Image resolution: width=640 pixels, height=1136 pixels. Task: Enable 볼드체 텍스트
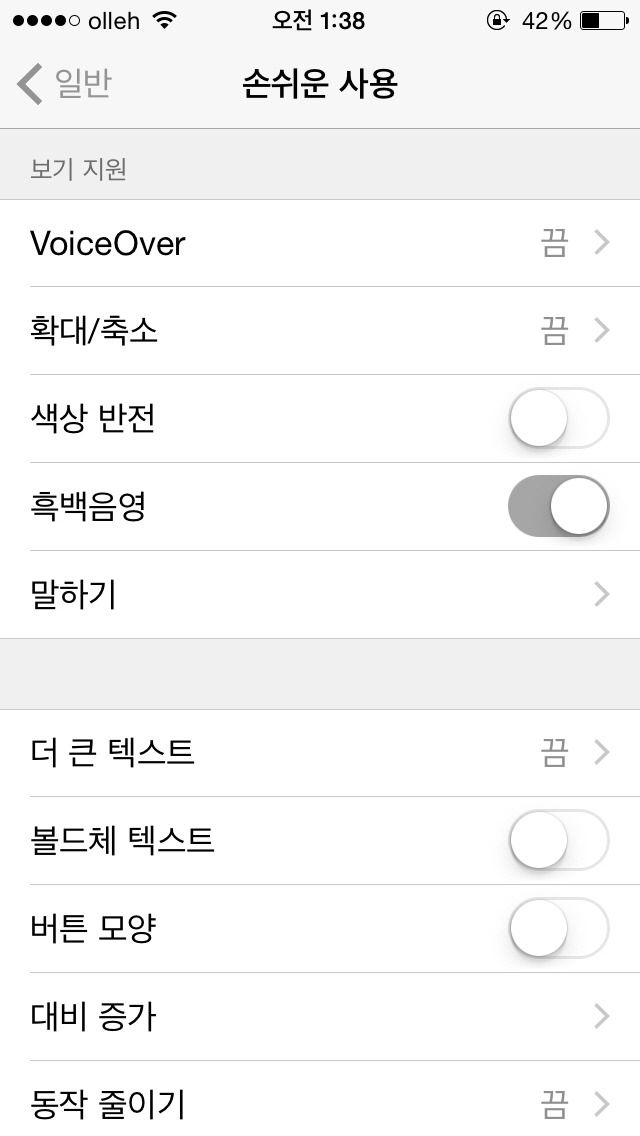pyautogui.click(x=558, y=840)
